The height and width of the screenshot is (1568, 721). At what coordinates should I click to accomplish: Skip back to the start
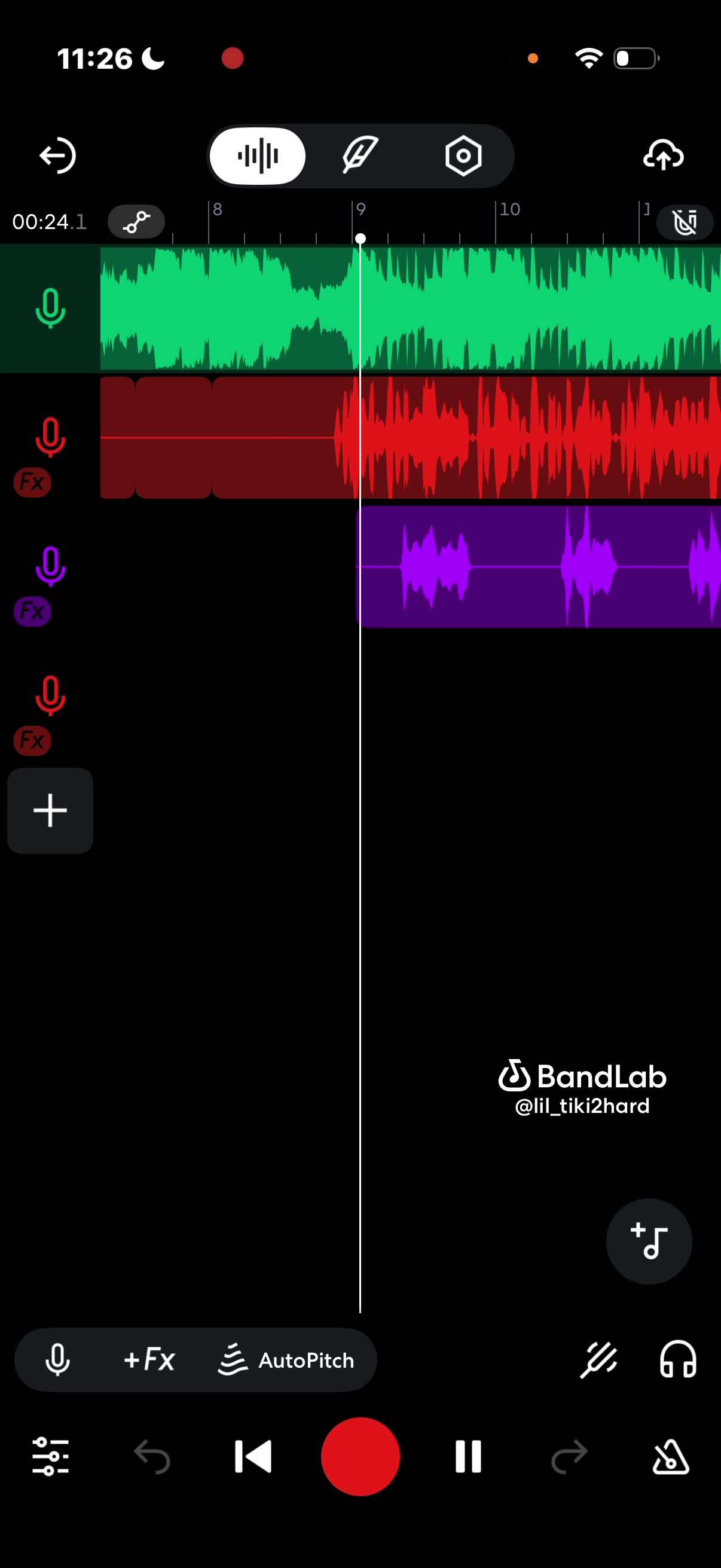pyautogui.click(x=252, y=1456)
